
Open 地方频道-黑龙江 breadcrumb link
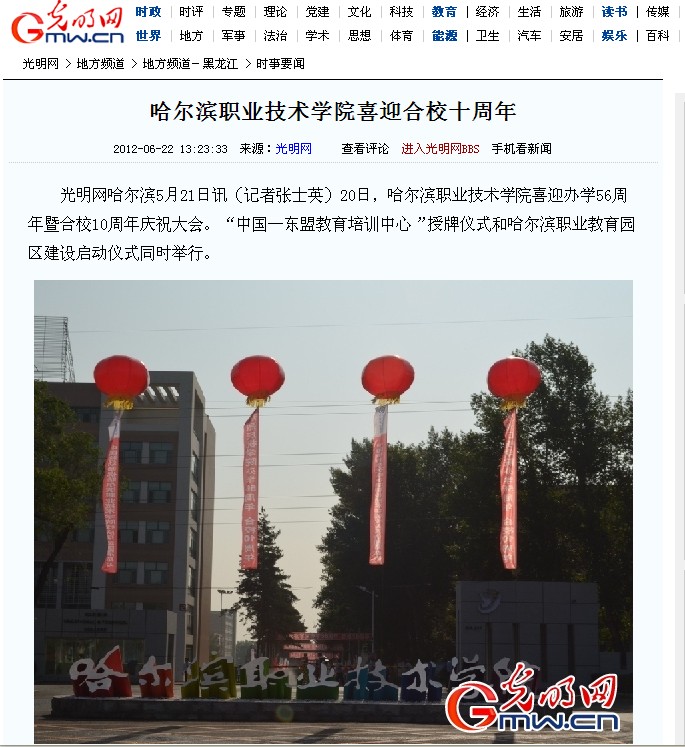click(x=189, y=63)
